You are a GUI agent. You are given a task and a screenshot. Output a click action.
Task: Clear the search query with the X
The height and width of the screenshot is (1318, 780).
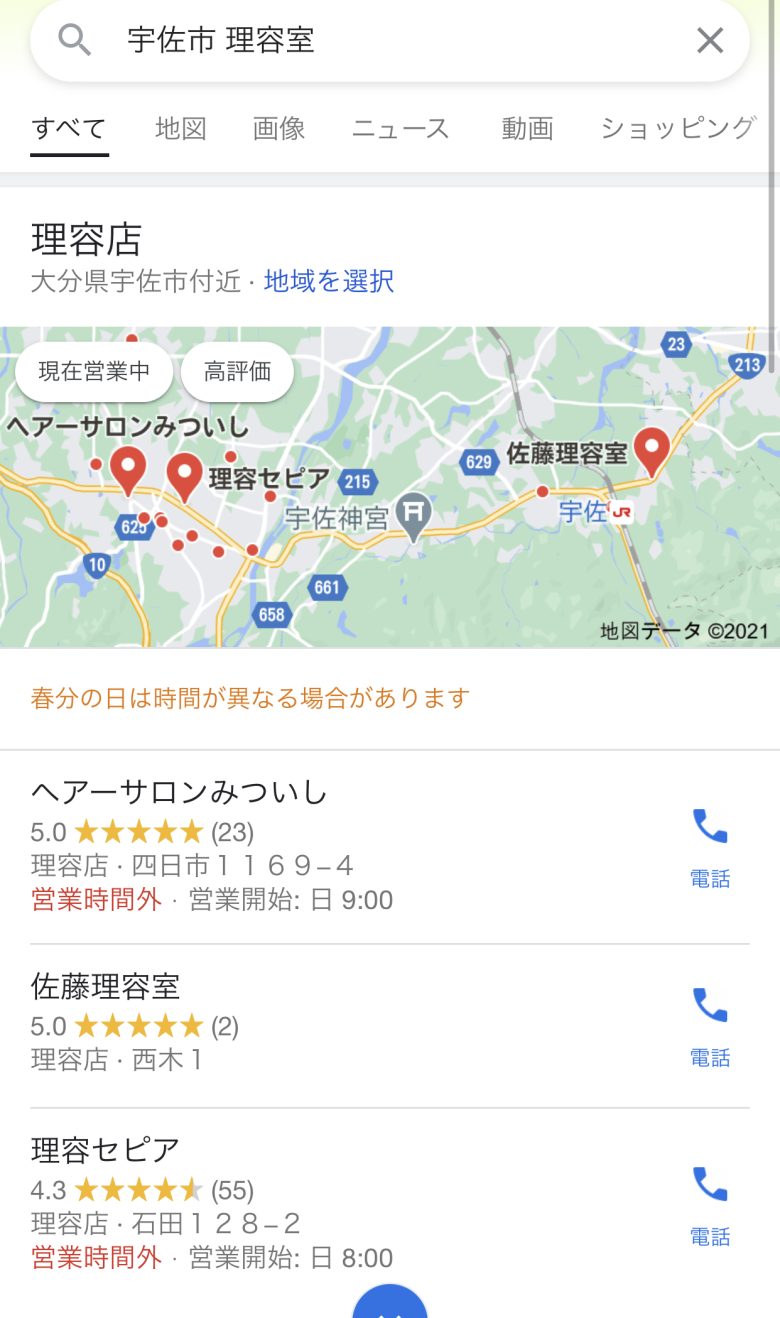coord(710,41)
